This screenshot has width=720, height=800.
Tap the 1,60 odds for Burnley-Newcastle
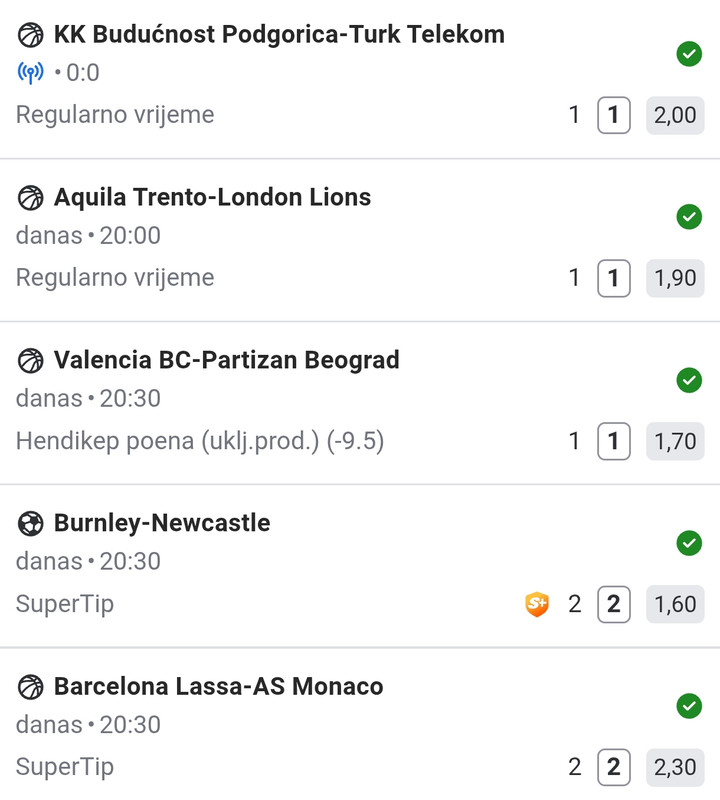click(x=675, y=604)
